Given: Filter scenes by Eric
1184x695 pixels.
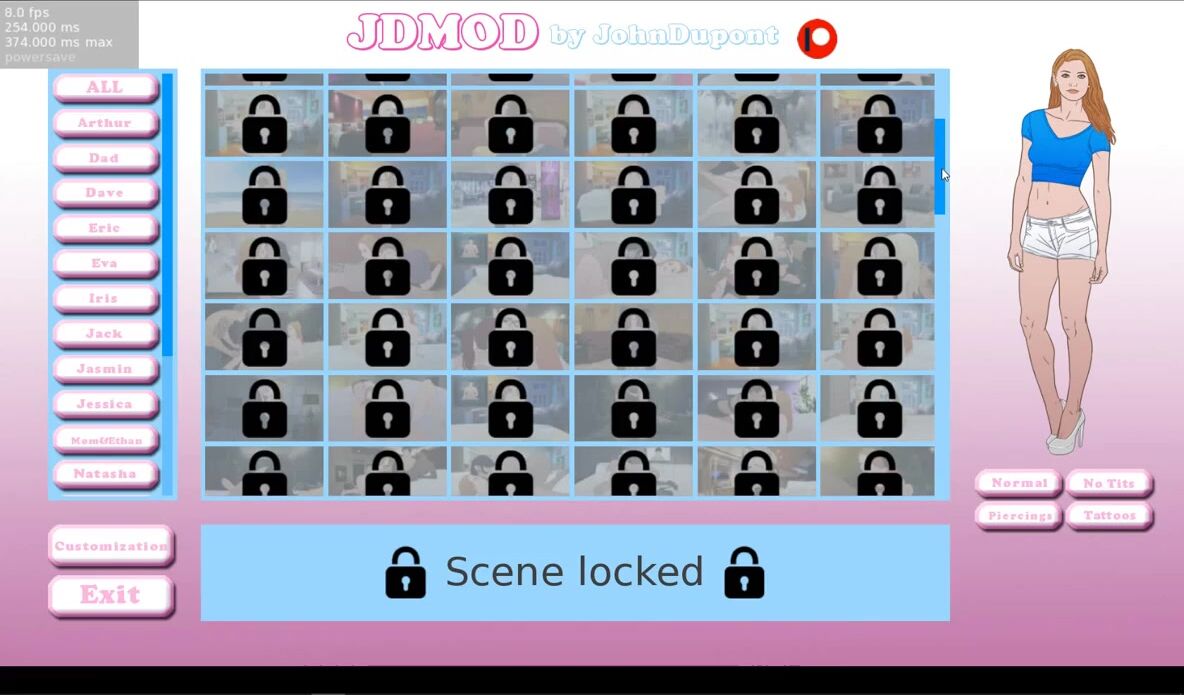Looking at the screenshot, I should [x=105, y=228].
